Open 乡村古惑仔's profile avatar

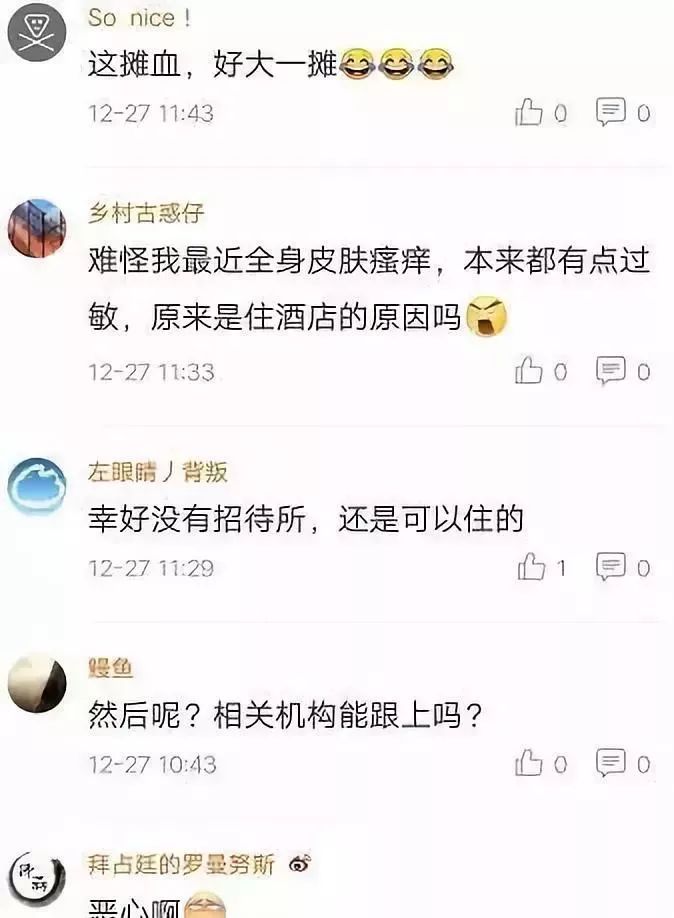click(37, 228)
